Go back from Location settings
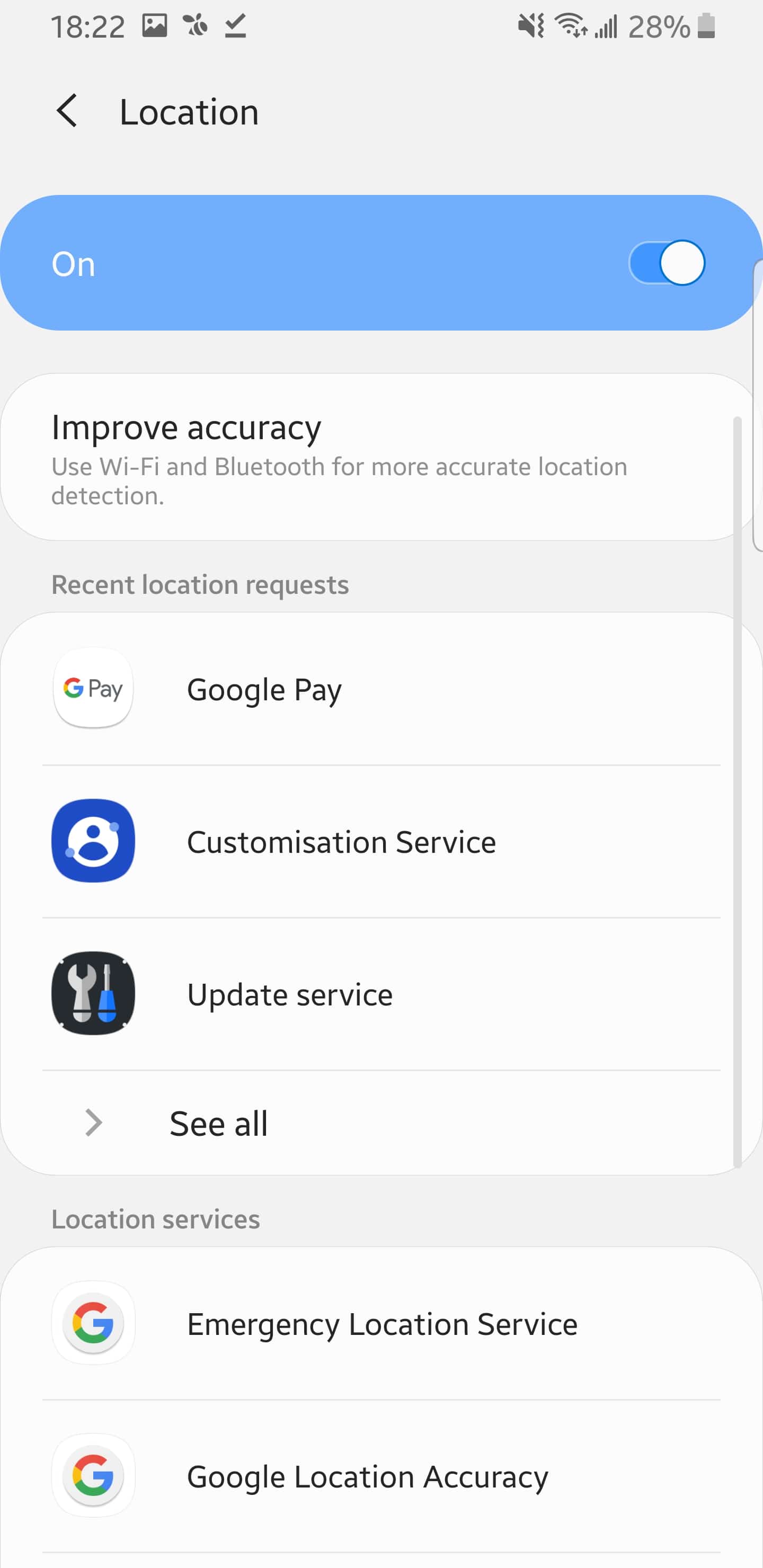Screen dimensions: 763x1568 click(67, 111)
